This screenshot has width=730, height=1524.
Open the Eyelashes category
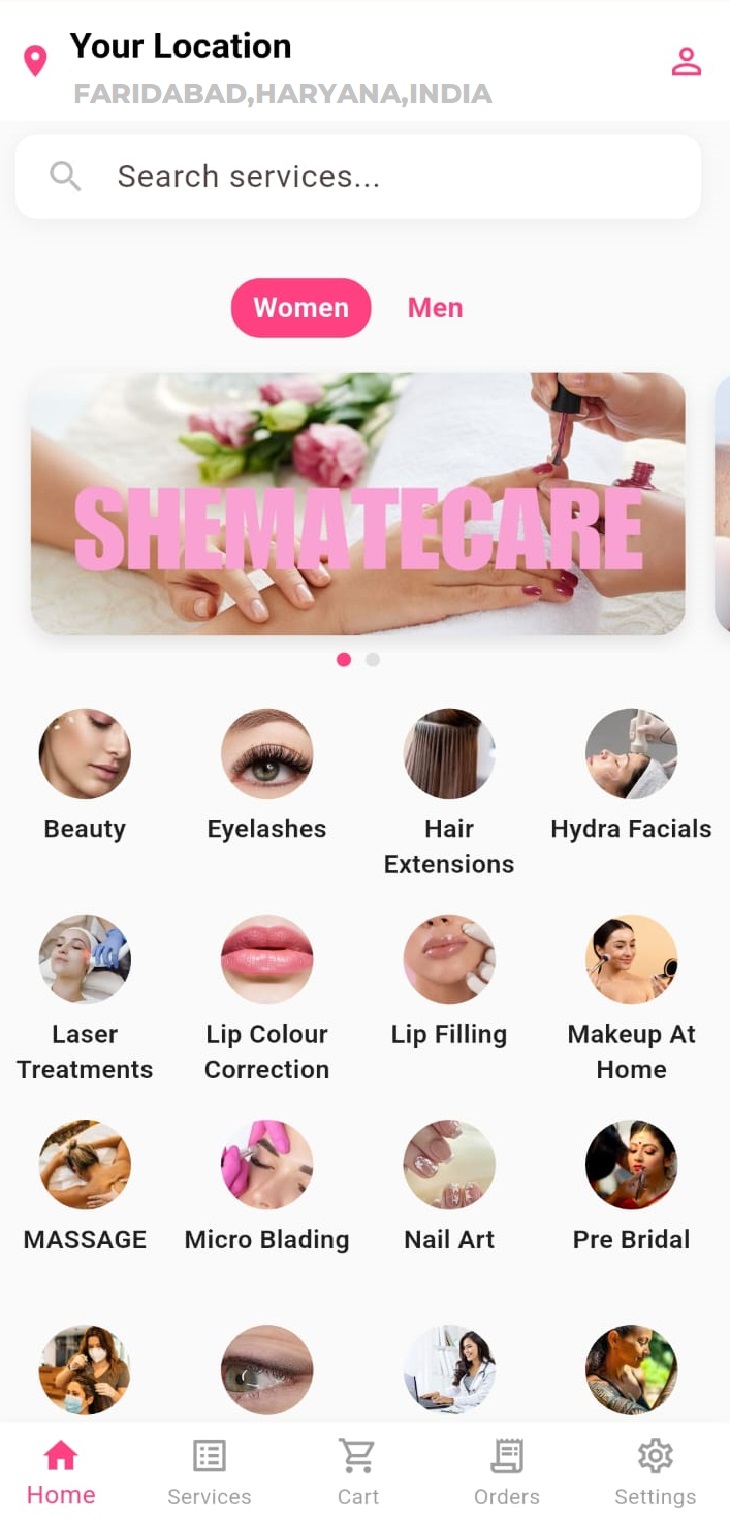point(267,775)
